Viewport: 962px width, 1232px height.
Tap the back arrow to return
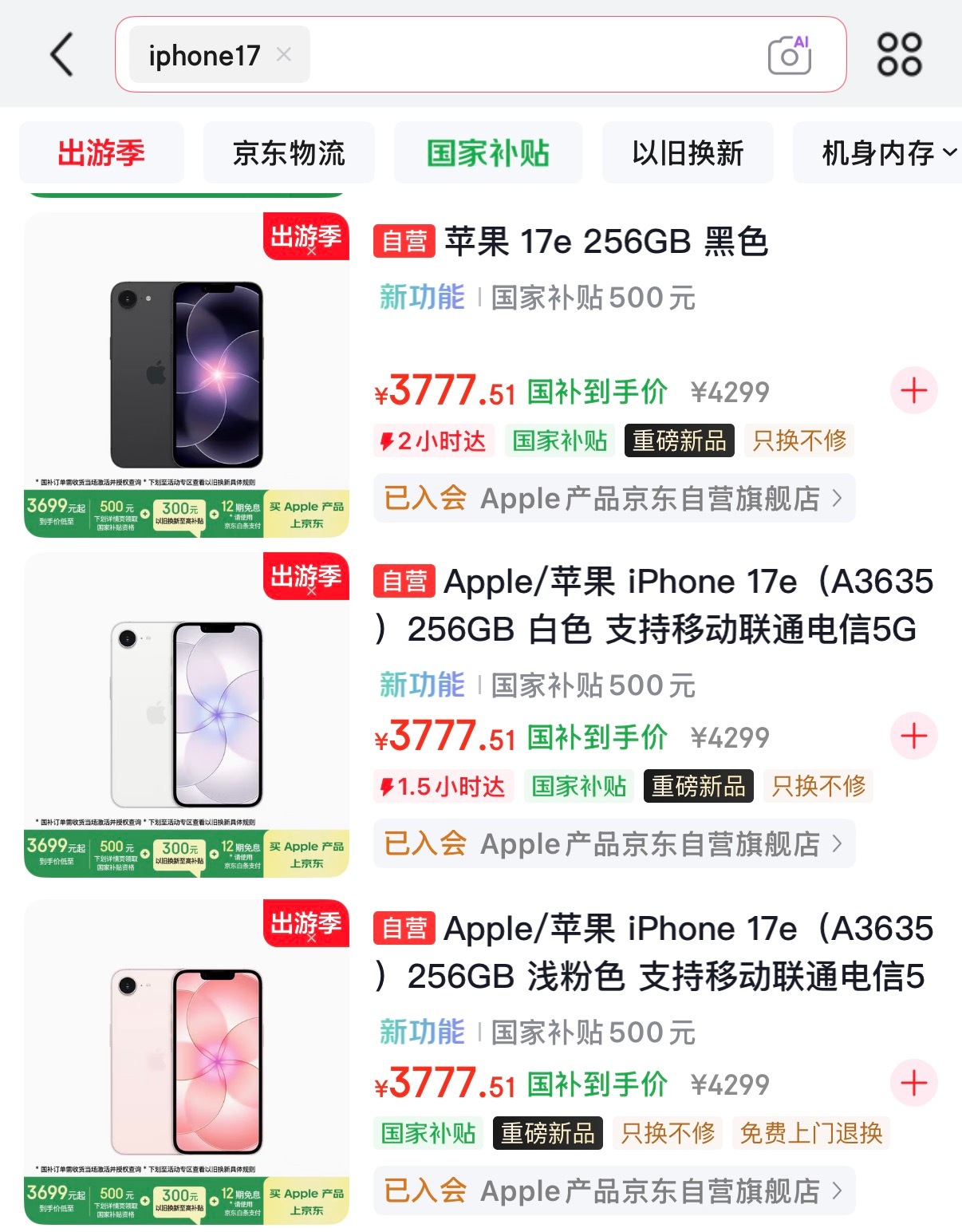[62, 56]
